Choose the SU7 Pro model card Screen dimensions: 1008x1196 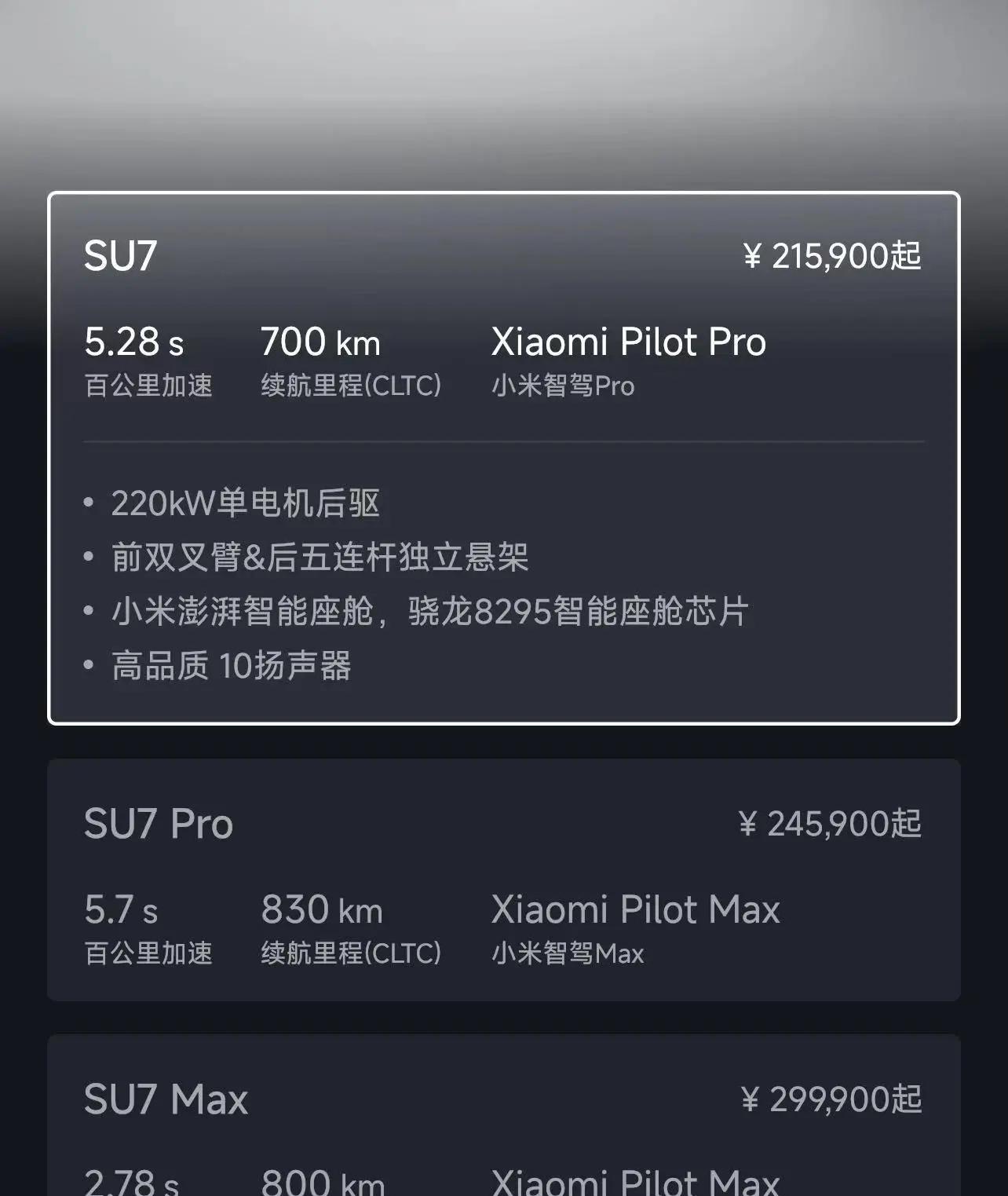coord(503,879)
